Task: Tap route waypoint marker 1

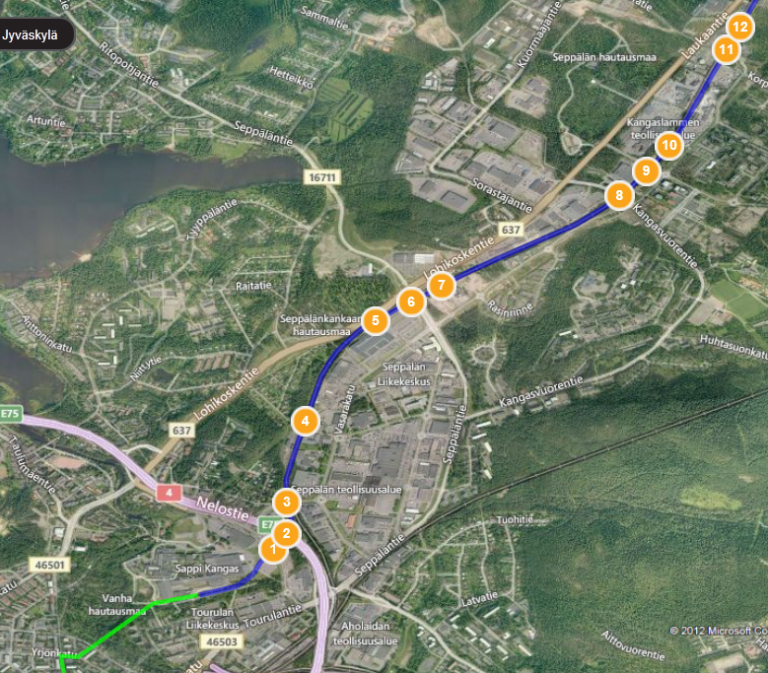Action: pyautogui.click(x=271, y=548)
